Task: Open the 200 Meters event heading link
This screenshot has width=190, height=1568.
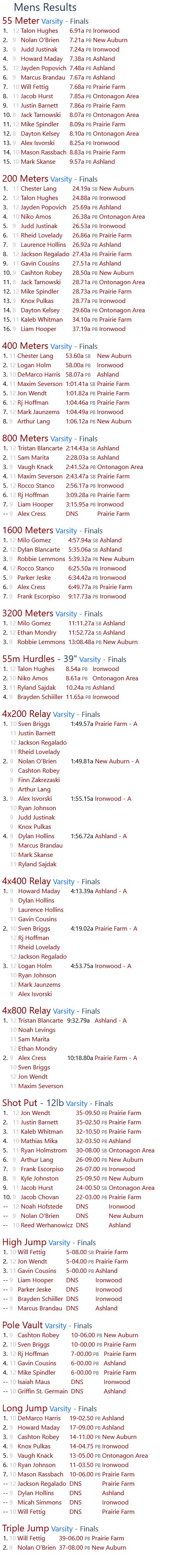Action: [25, 178]
